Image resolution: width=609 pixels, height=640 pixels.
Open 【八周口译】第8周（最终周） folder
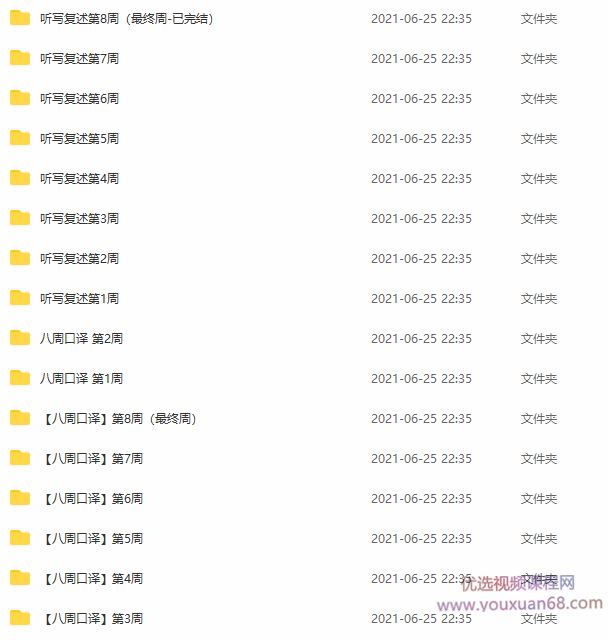pos(118,419)
